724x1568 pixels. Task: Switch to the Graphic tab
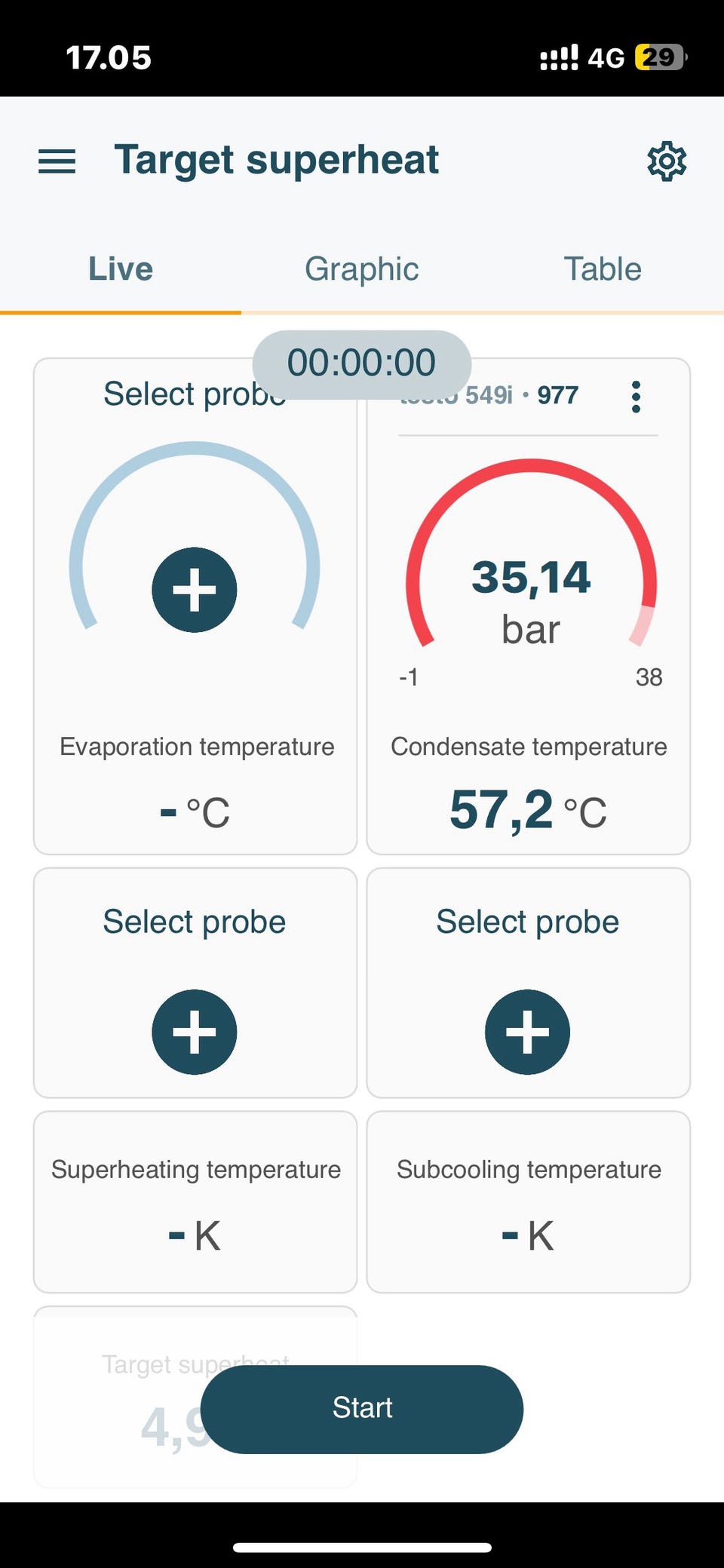(361, 269)
